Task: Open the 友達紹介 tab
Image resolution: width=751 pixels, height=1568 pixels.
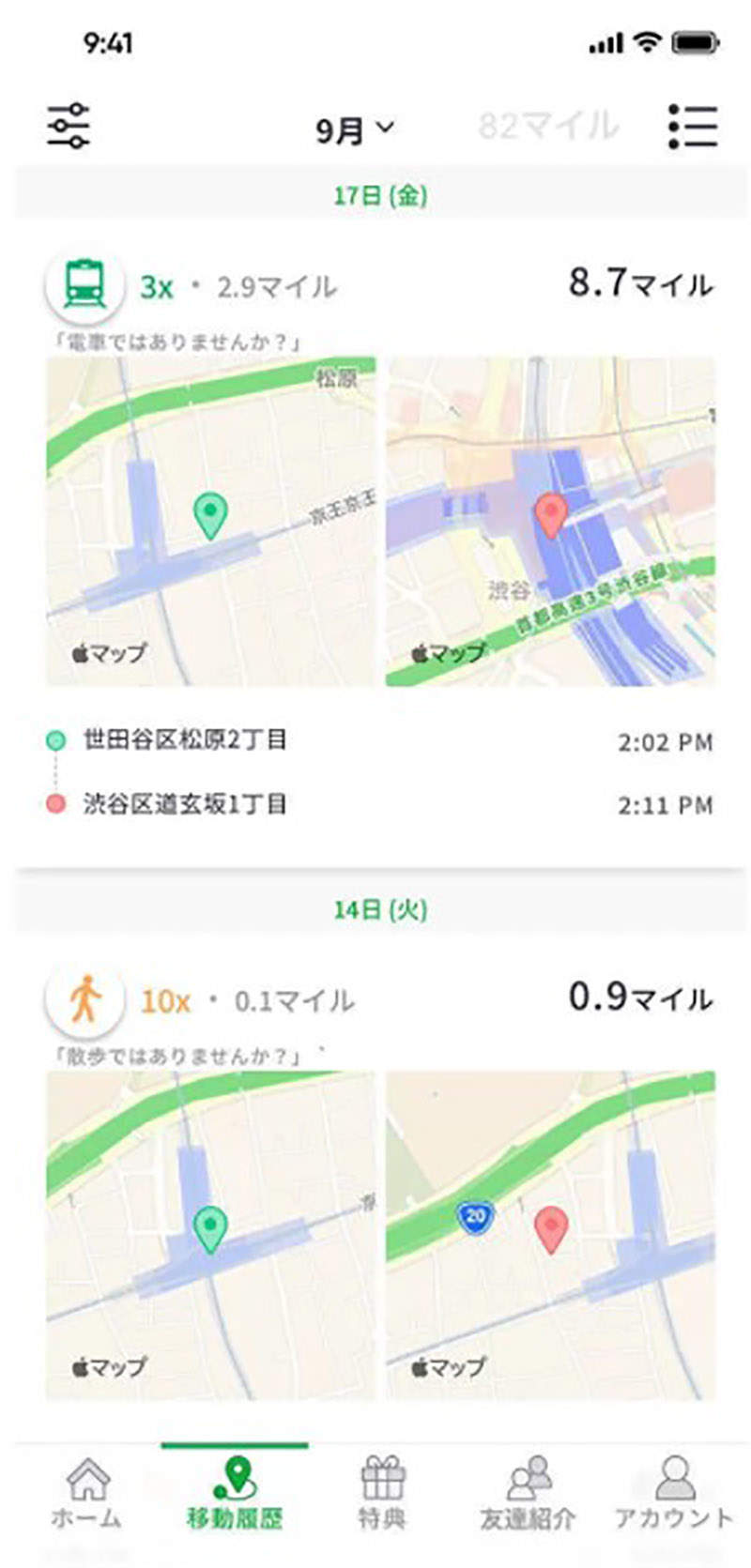Action: (528, 1494)
